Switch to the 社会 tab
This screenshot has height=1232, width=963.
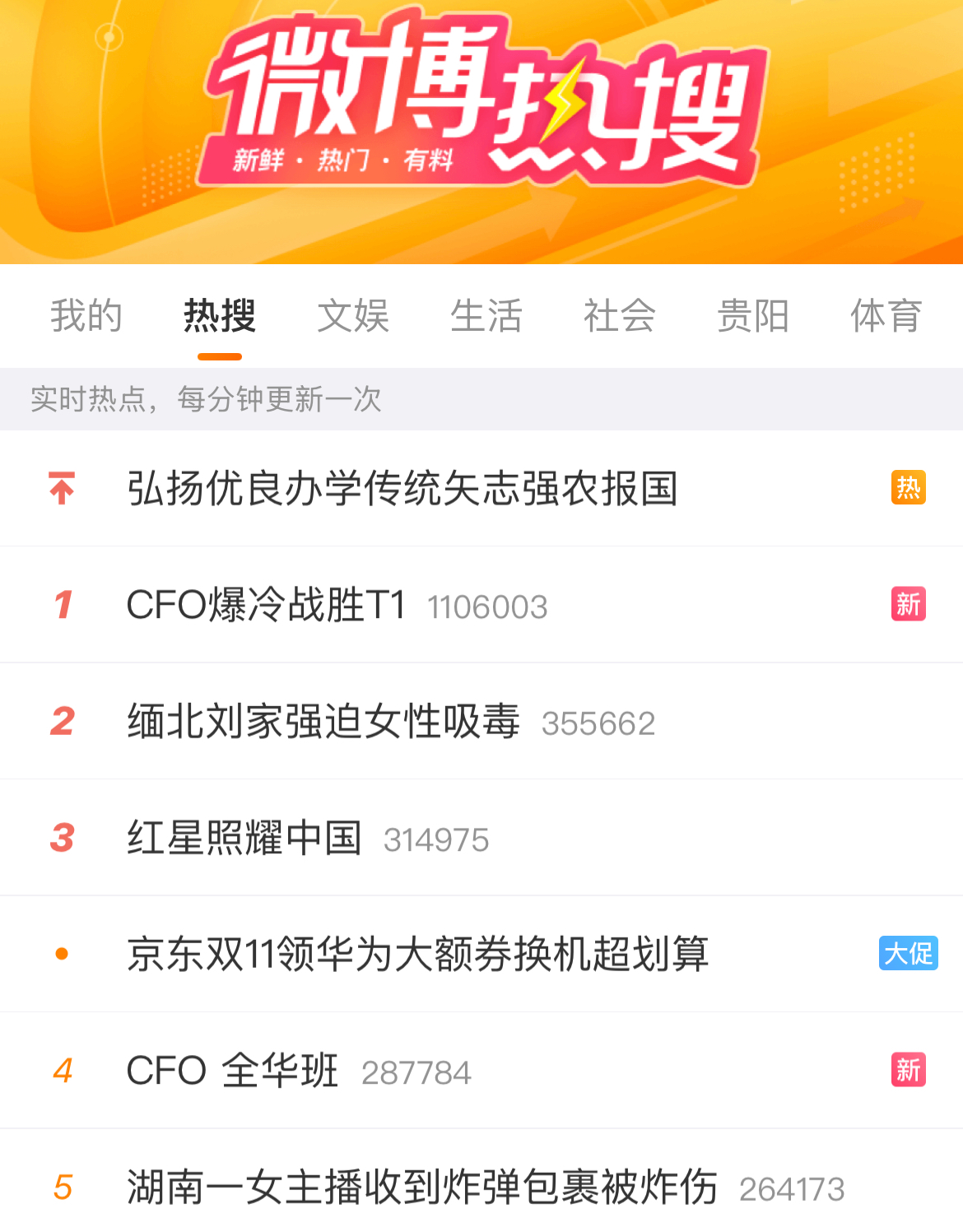click(620, 316)
